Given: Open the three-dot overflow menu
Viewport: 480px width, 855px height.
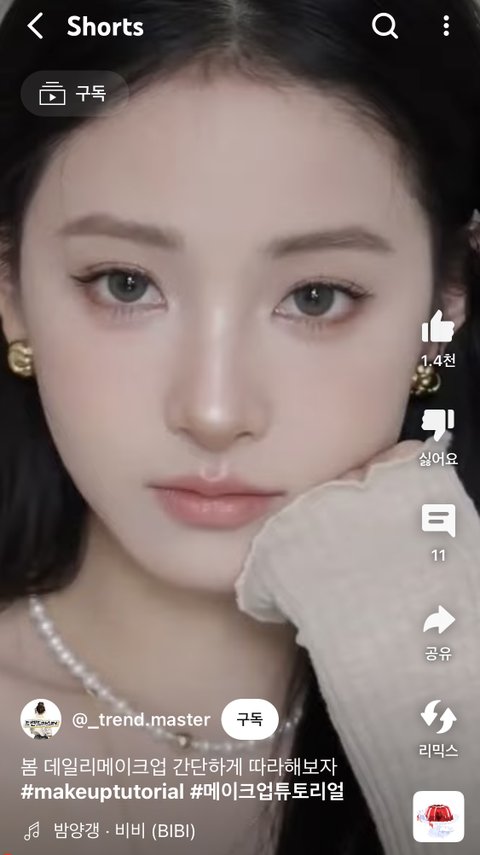Looking at the screenshot, I should coord(446,26).
